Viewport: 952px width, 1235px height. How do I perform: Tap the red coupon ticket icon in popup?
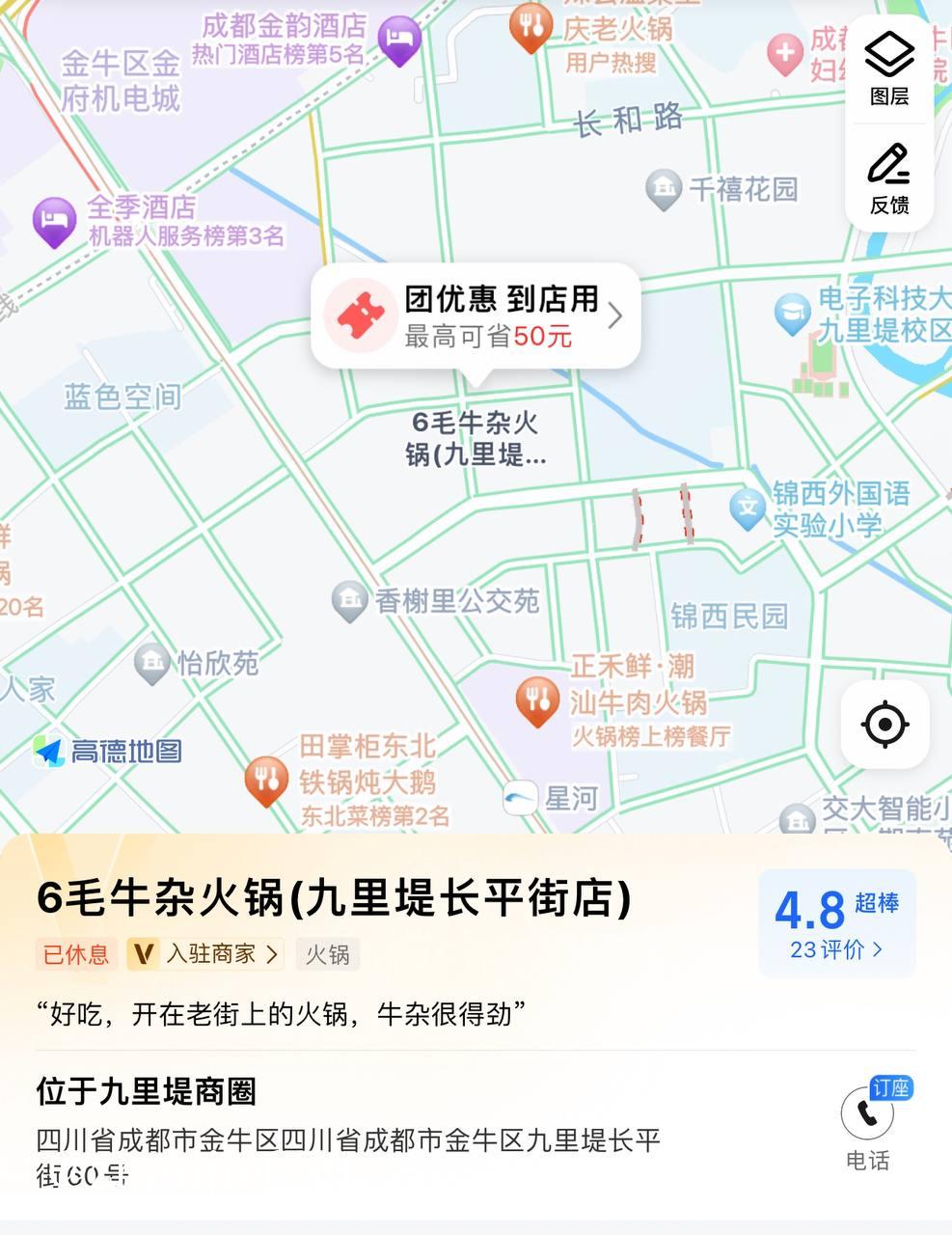(360, 315)
